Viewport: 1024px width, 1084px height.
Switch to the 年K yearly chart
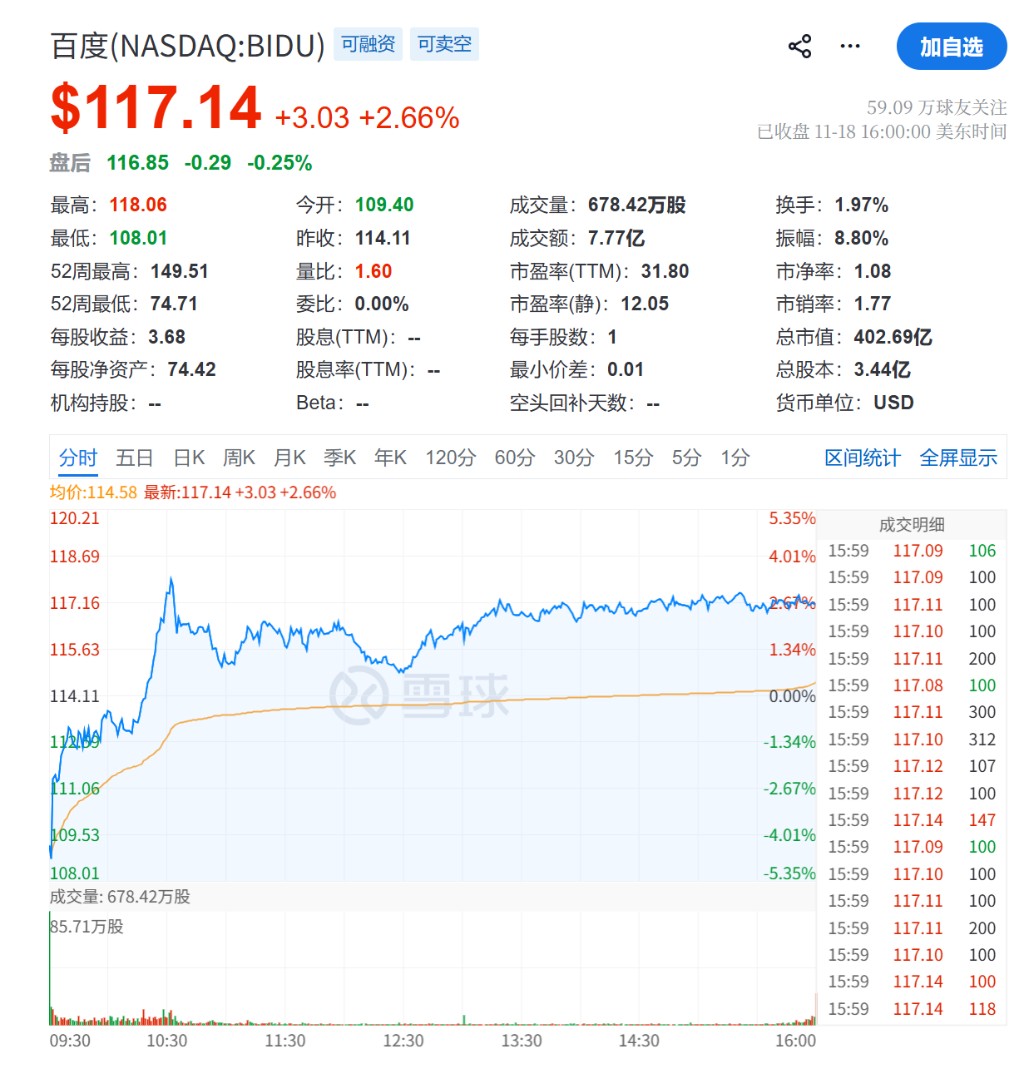click(390, 458)
